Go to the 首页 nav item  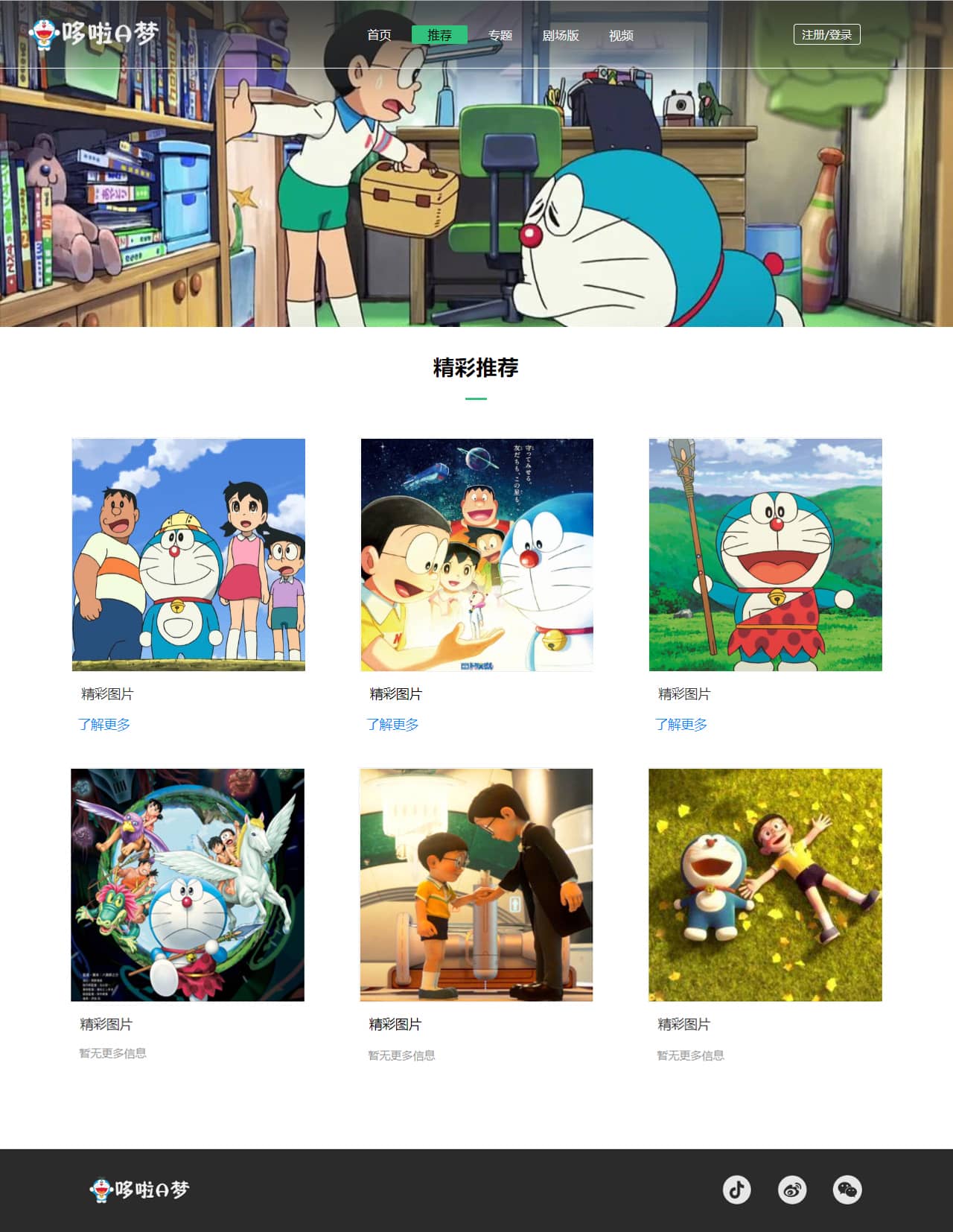point(379,35)
